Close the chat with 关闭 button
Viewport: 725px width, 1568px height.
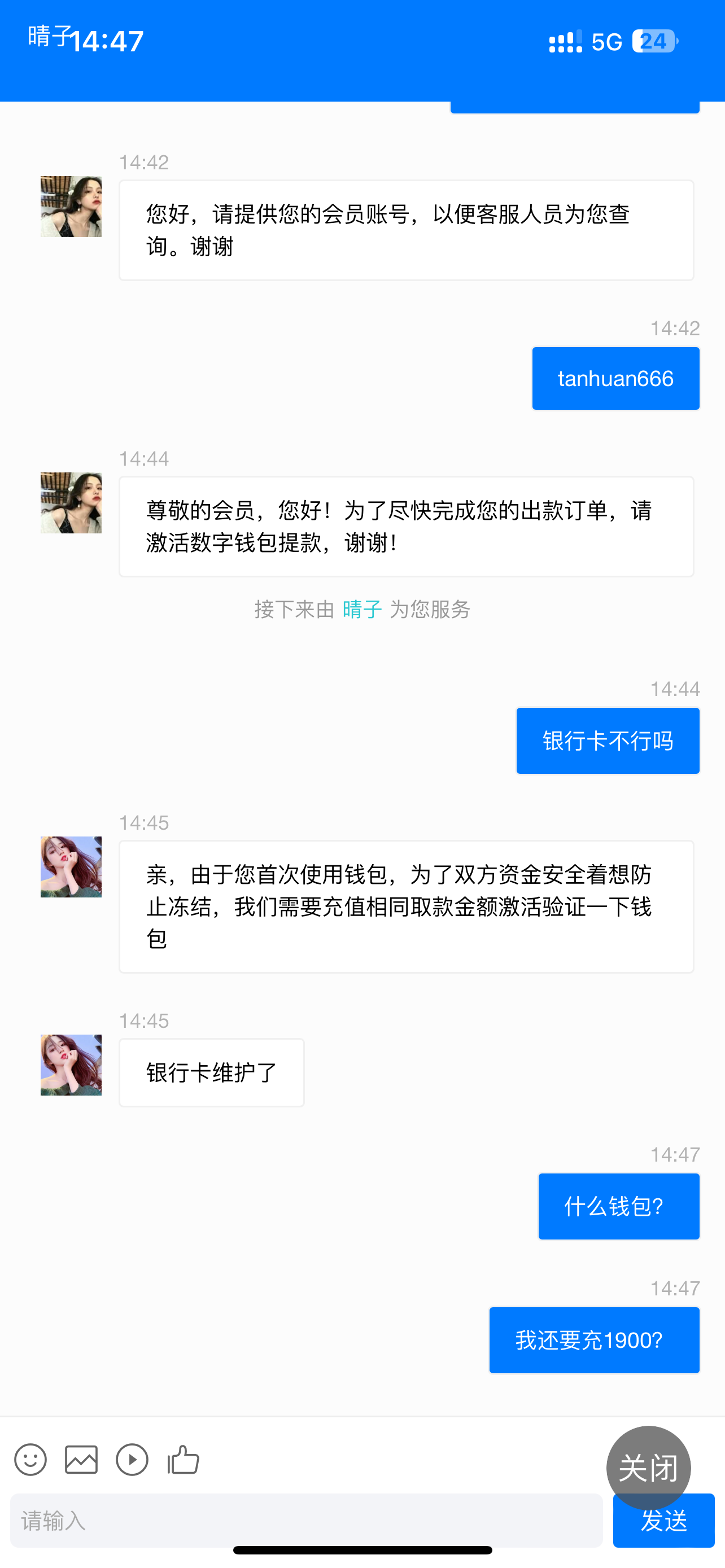pyautogui.click(x=648, y=1467)
